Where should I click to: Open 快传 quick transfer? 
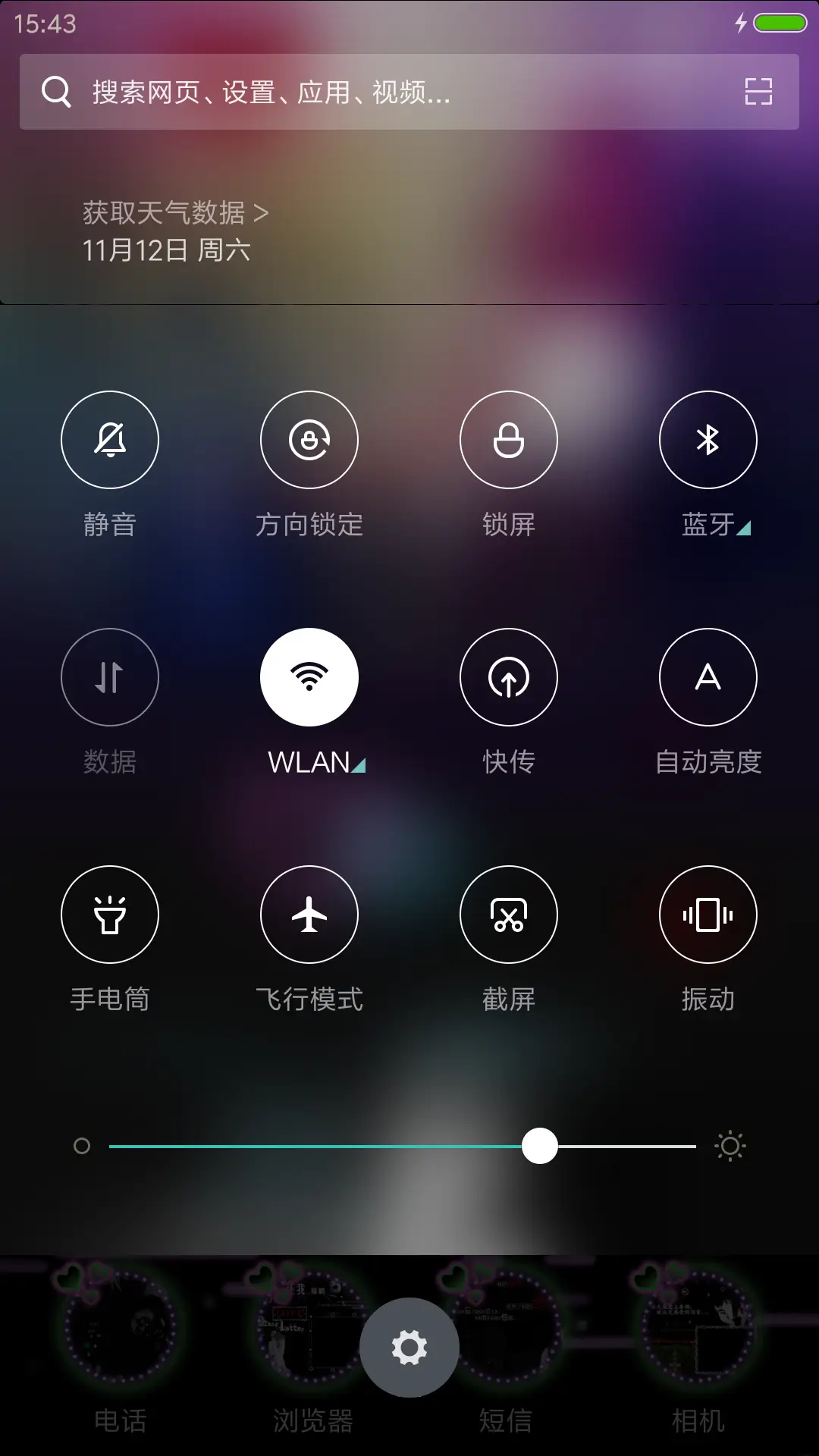(x=509, y=677)
